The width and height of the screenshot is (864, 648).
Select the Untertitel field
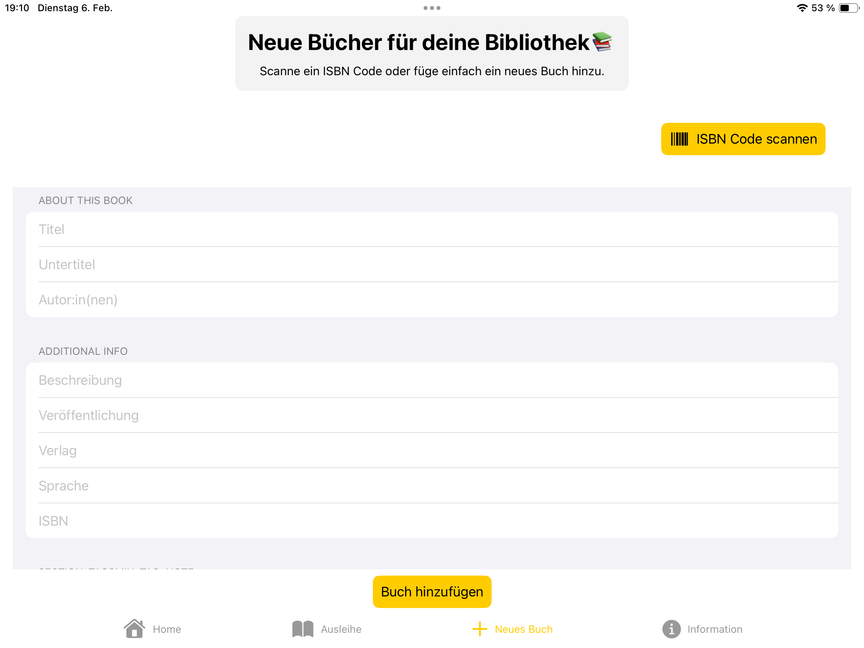(431, 264)
